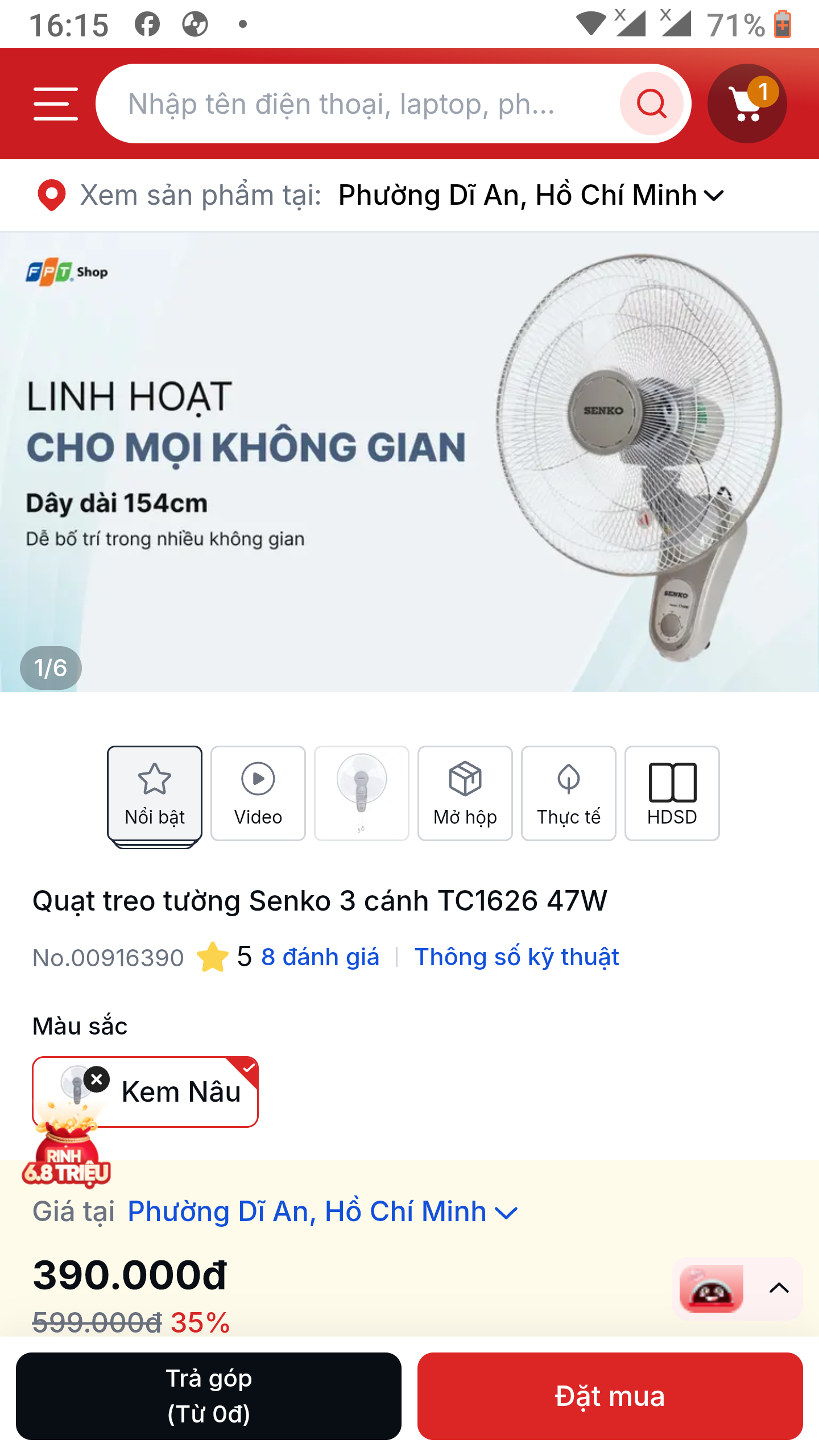Select the Nổi bật gallery tab
Viewport: 819px width, 1456px height.
coord(155,793)
